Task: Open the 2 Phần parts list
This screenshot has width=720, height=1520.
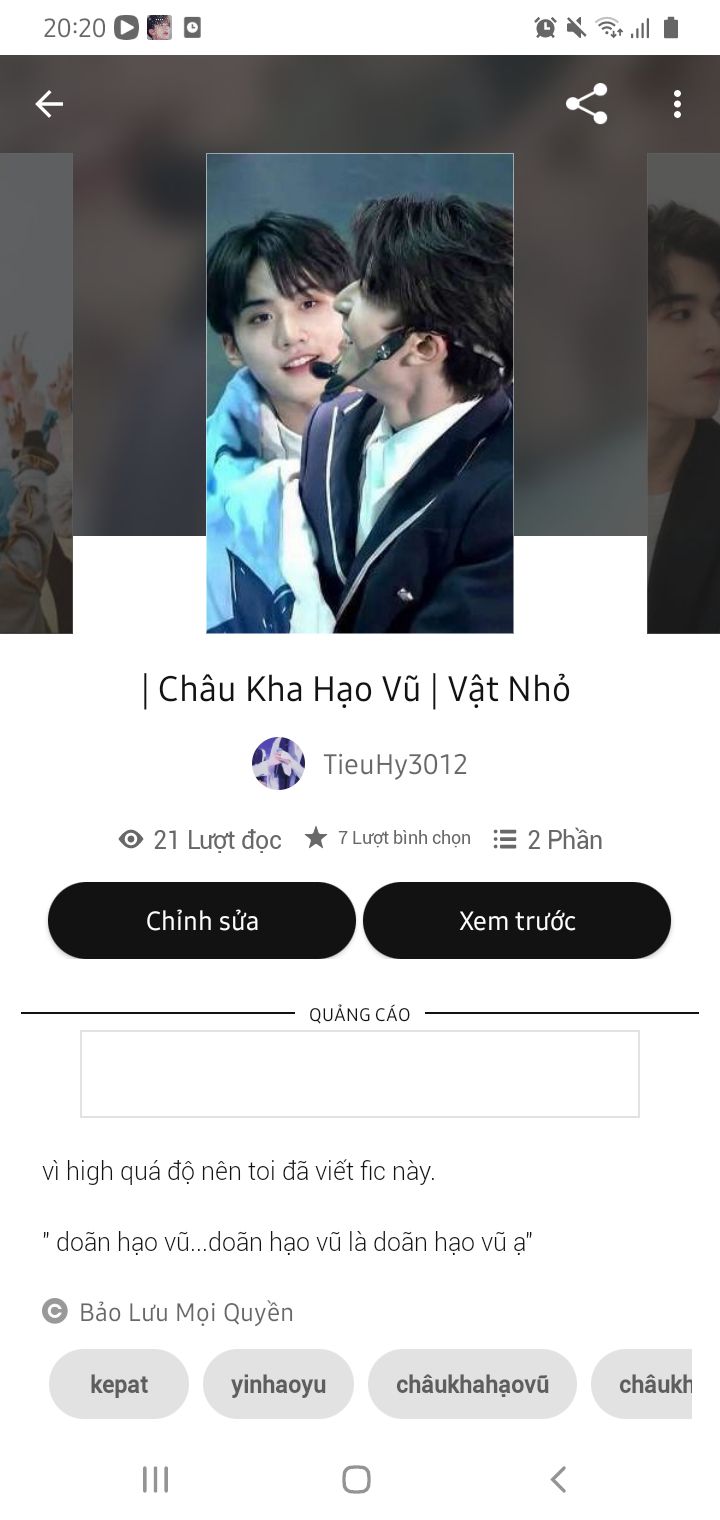Action: click(548, 839)
